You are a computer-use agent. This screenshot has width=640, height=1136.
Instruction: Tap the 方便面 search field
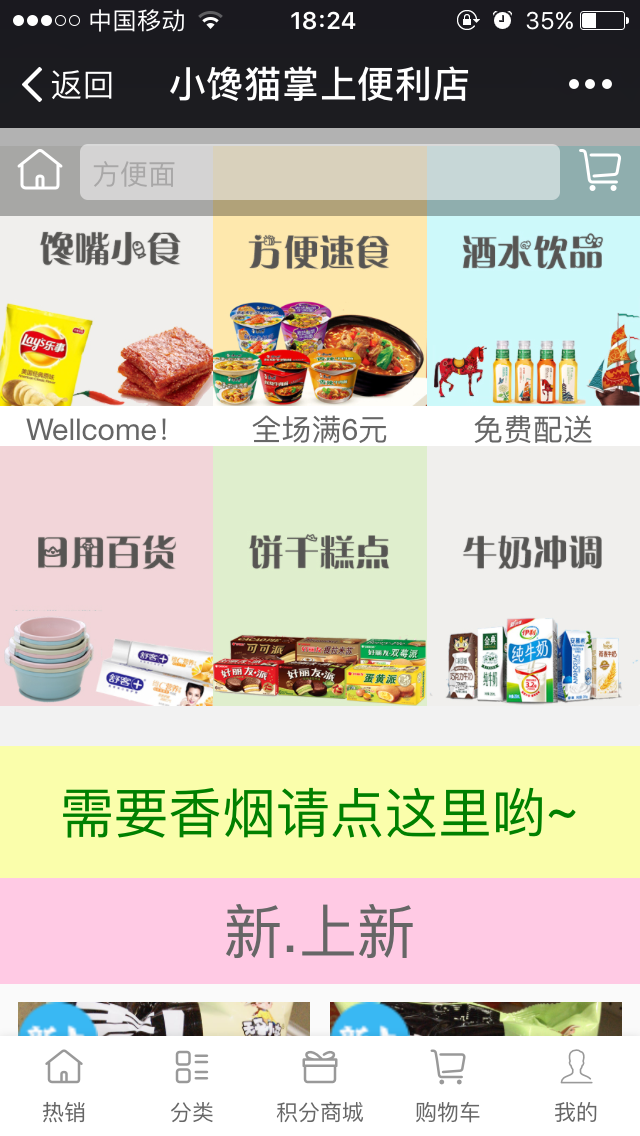[319, 173]
